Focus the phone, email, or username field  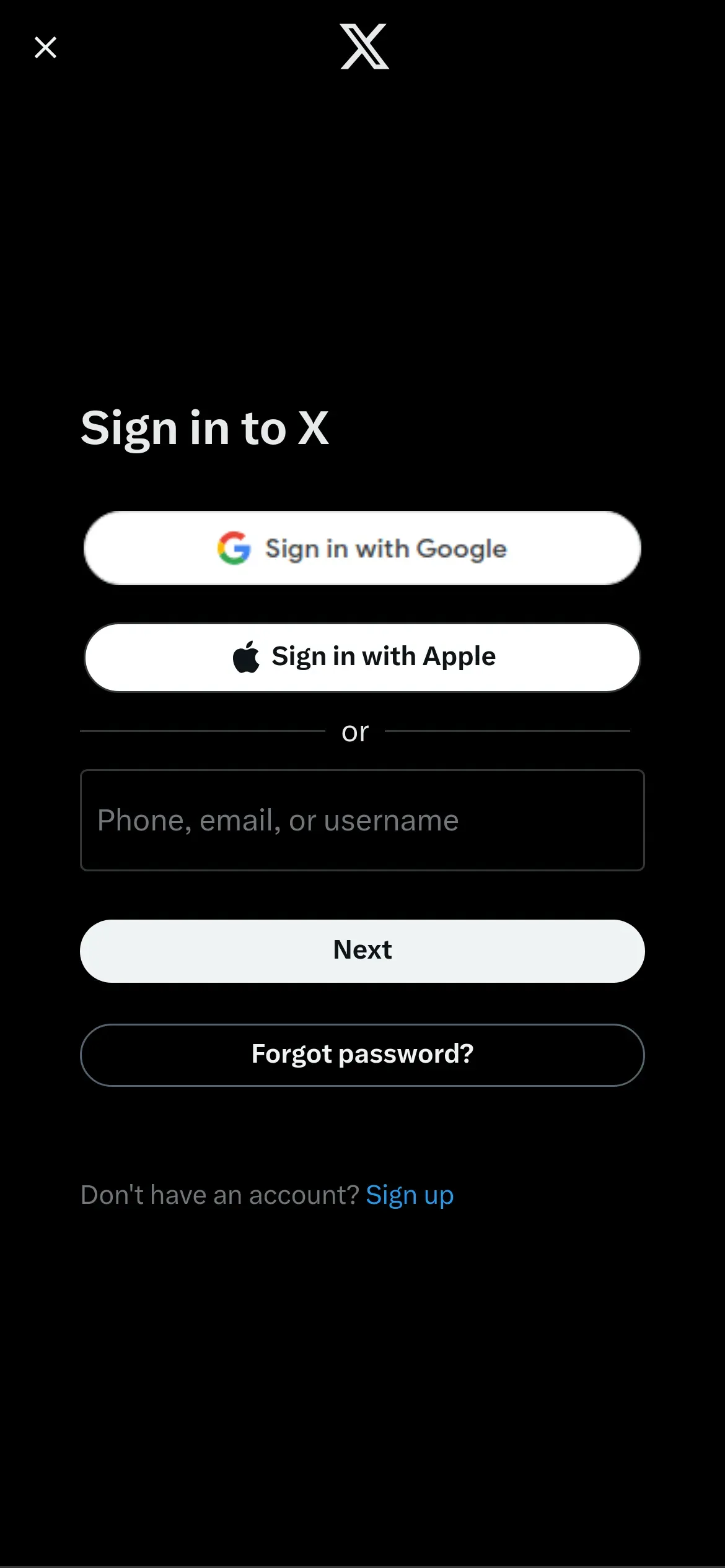(362, 820)
